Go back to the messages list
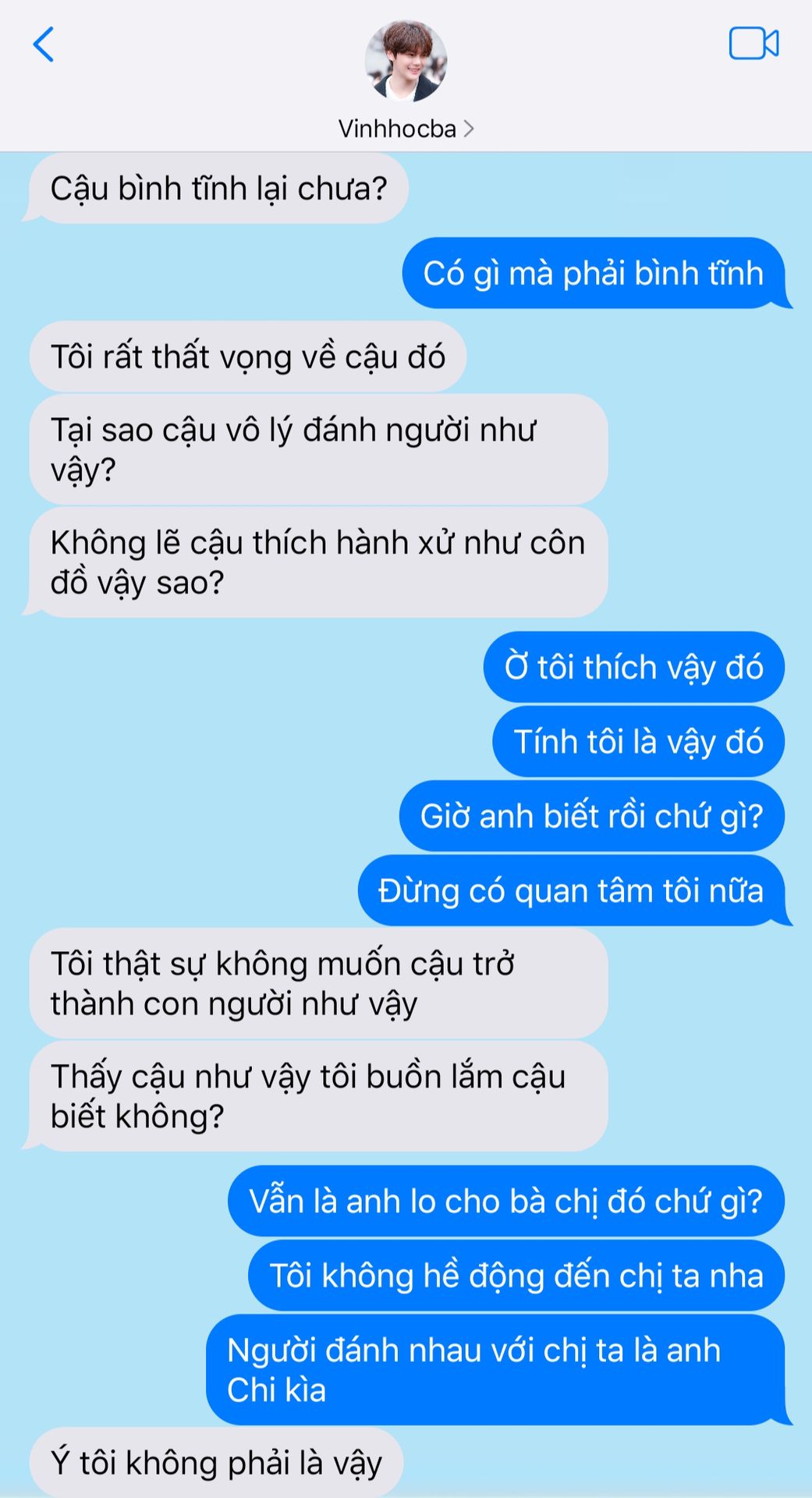This screenshot has height=1498, width=812. point(44,44)
